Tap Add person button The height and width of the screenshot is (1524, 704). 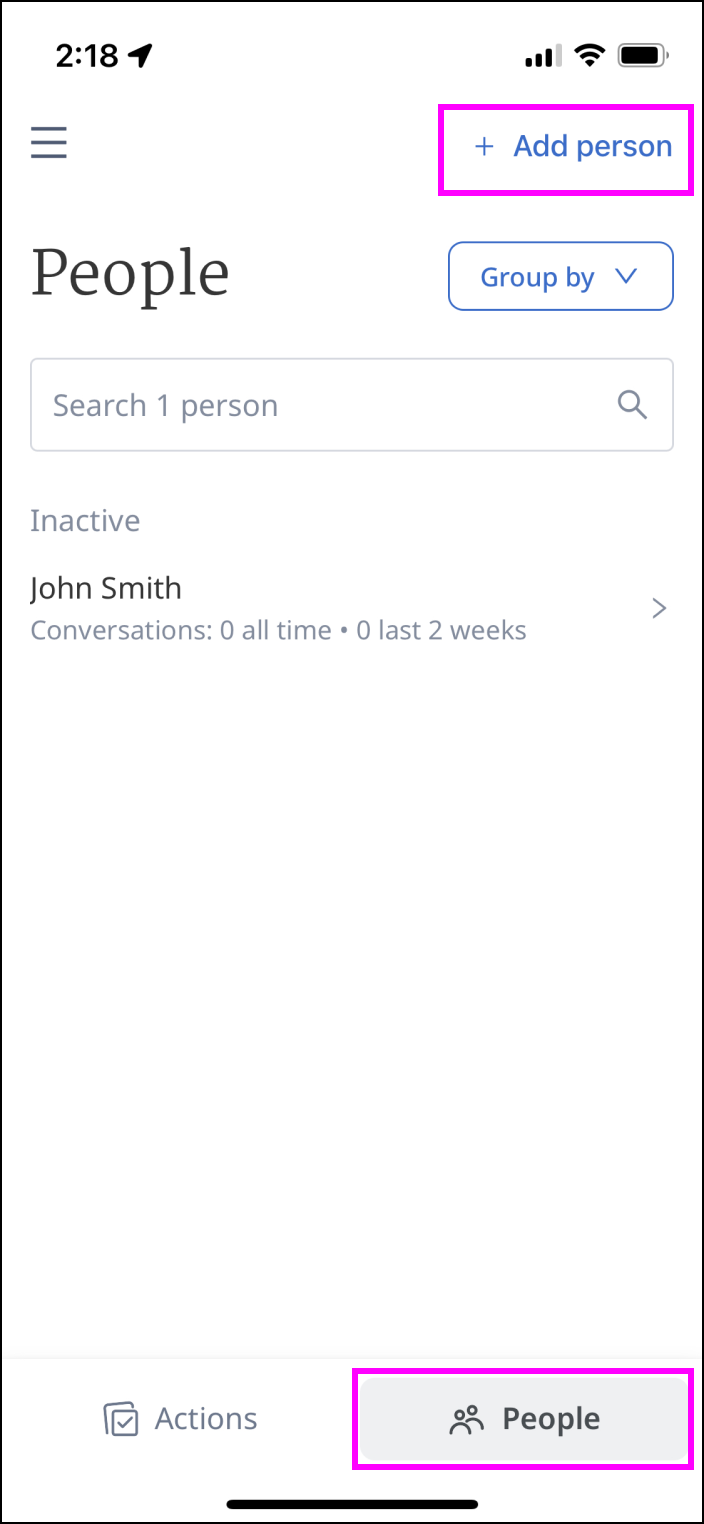572,147
